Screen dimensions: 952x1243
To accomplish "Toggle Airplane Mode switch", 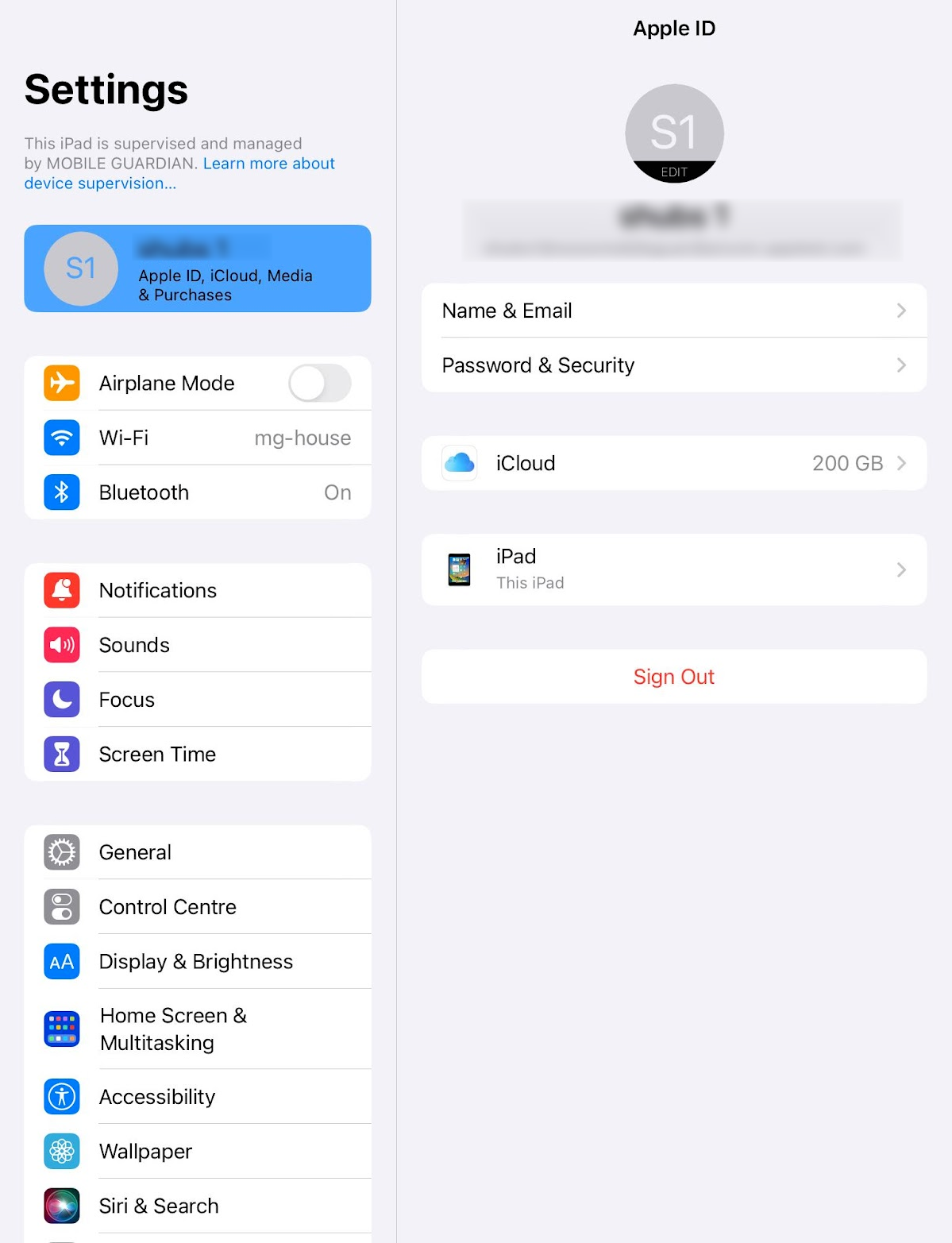I will point(319,384).
